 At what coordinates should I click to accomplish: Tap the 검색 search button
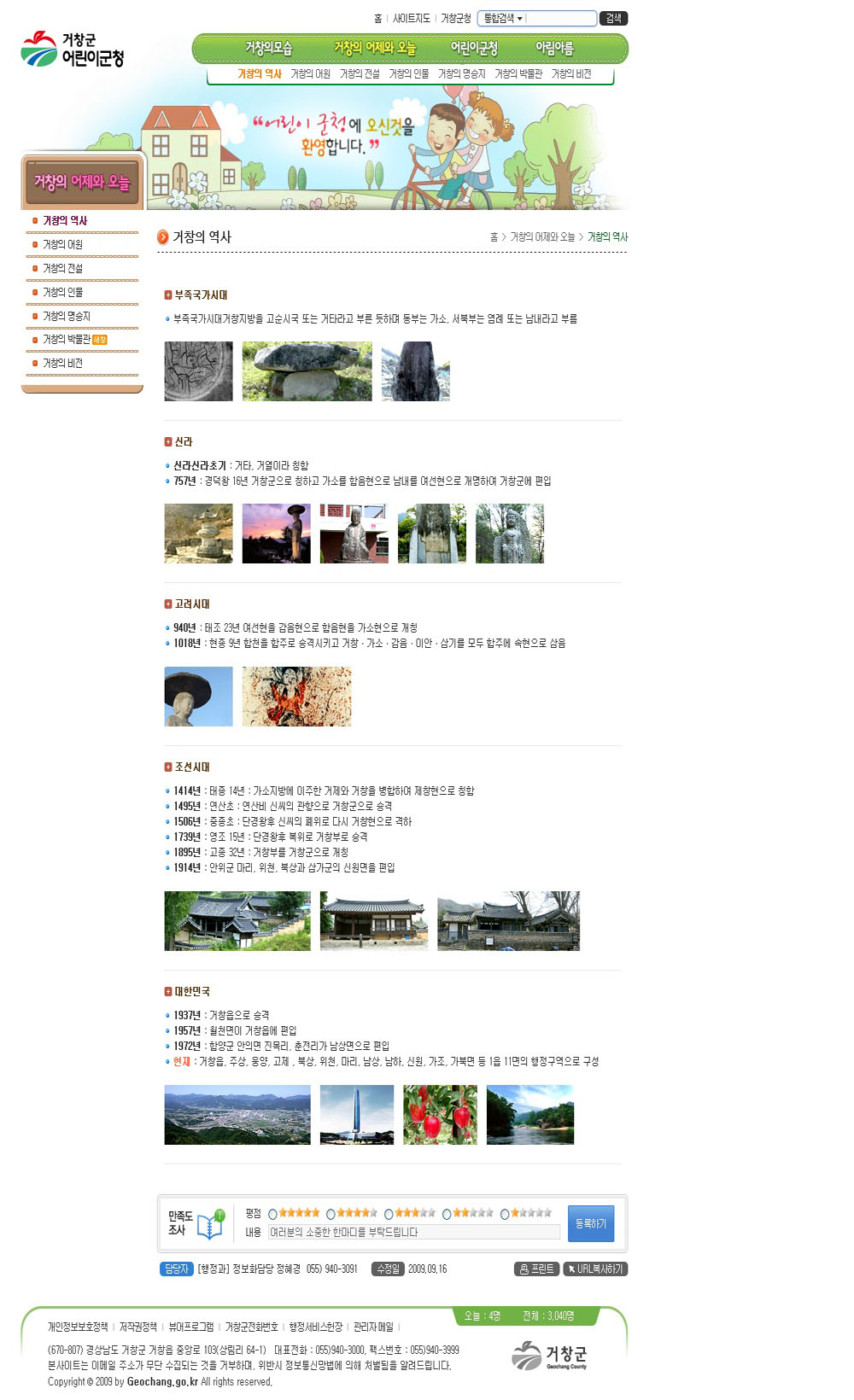[613, 18]
